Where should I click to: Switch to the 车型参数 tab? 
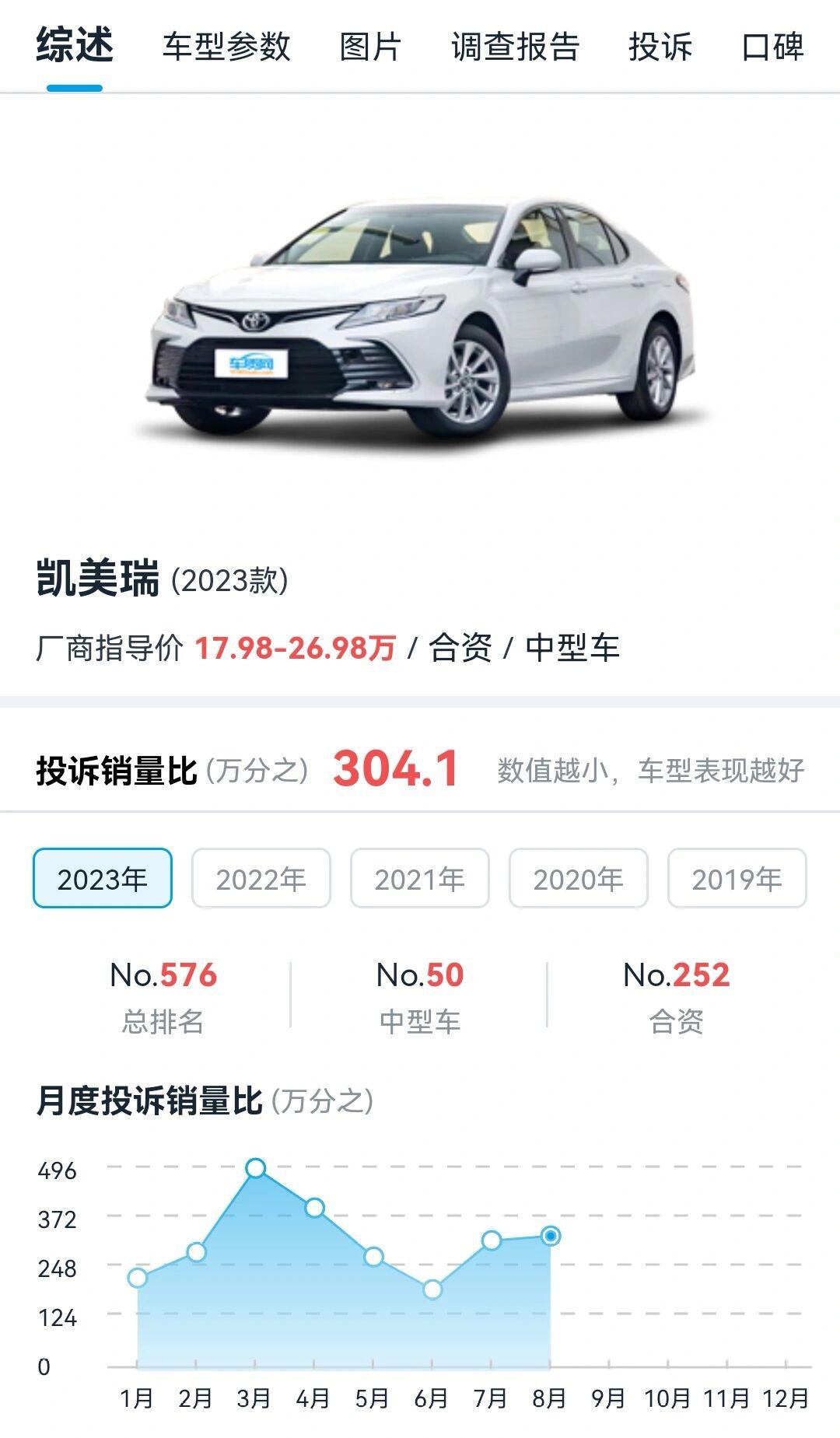tap(226, 47)
